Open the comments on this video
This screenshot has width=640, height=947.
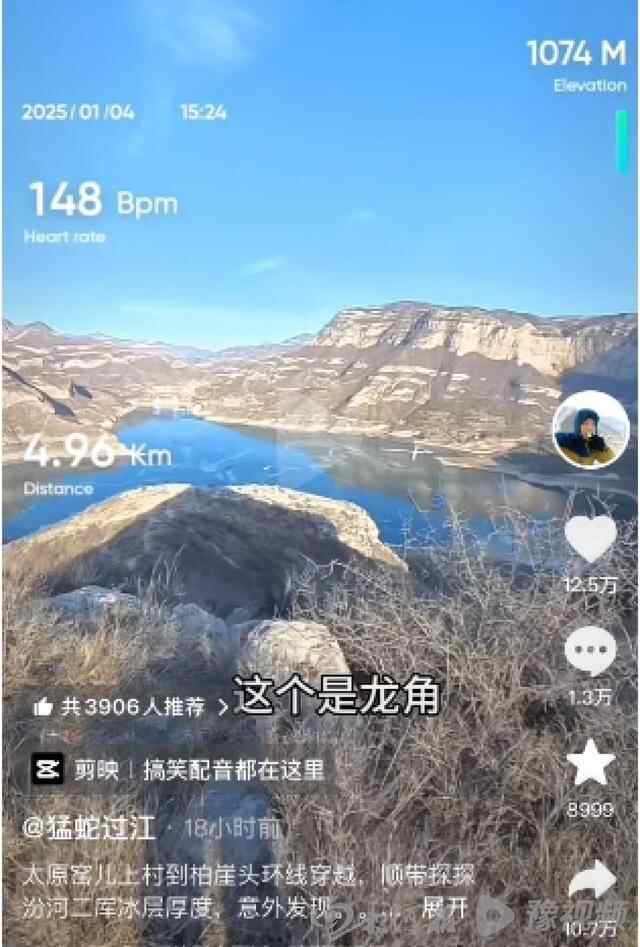click(591, 652)
